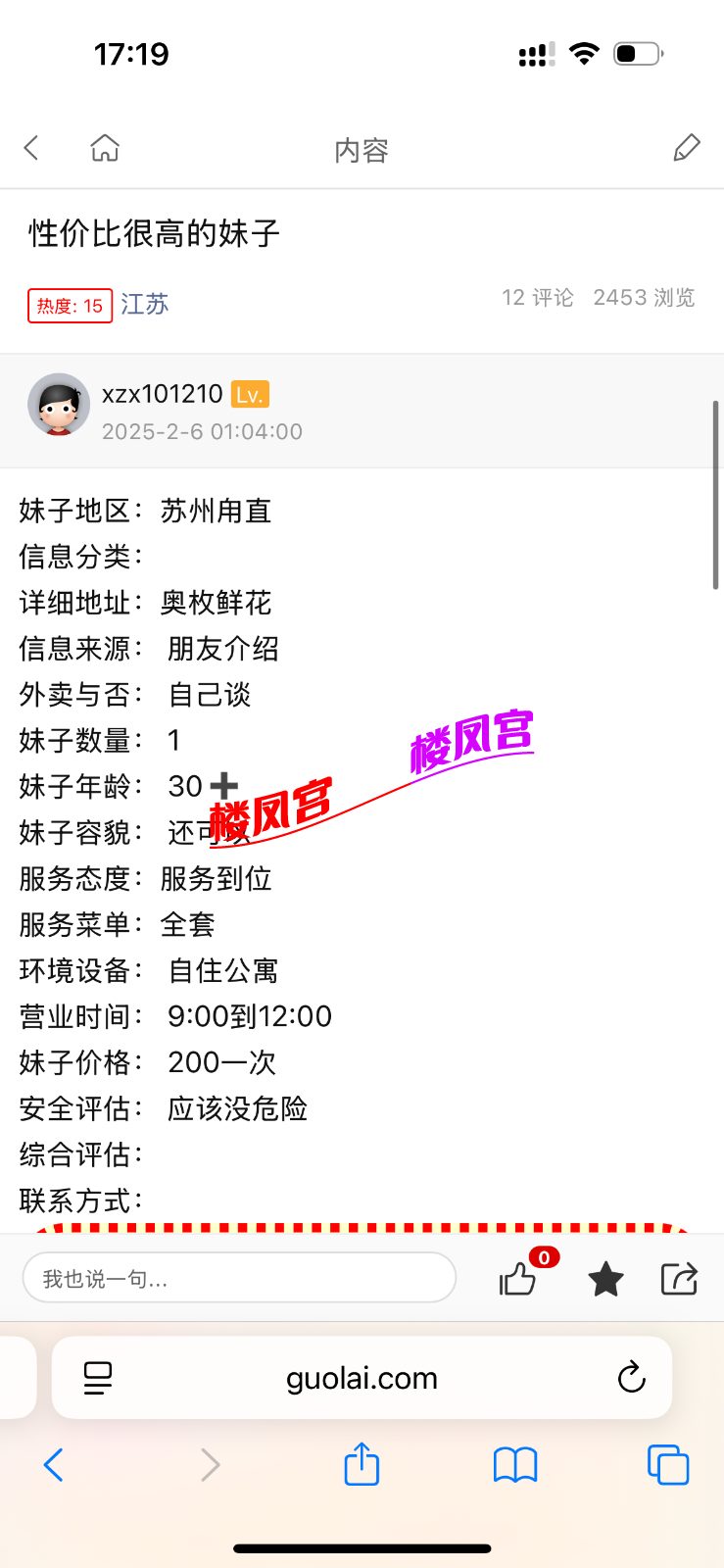
Task: Tap the pencil edit icon
Action: 686,148
